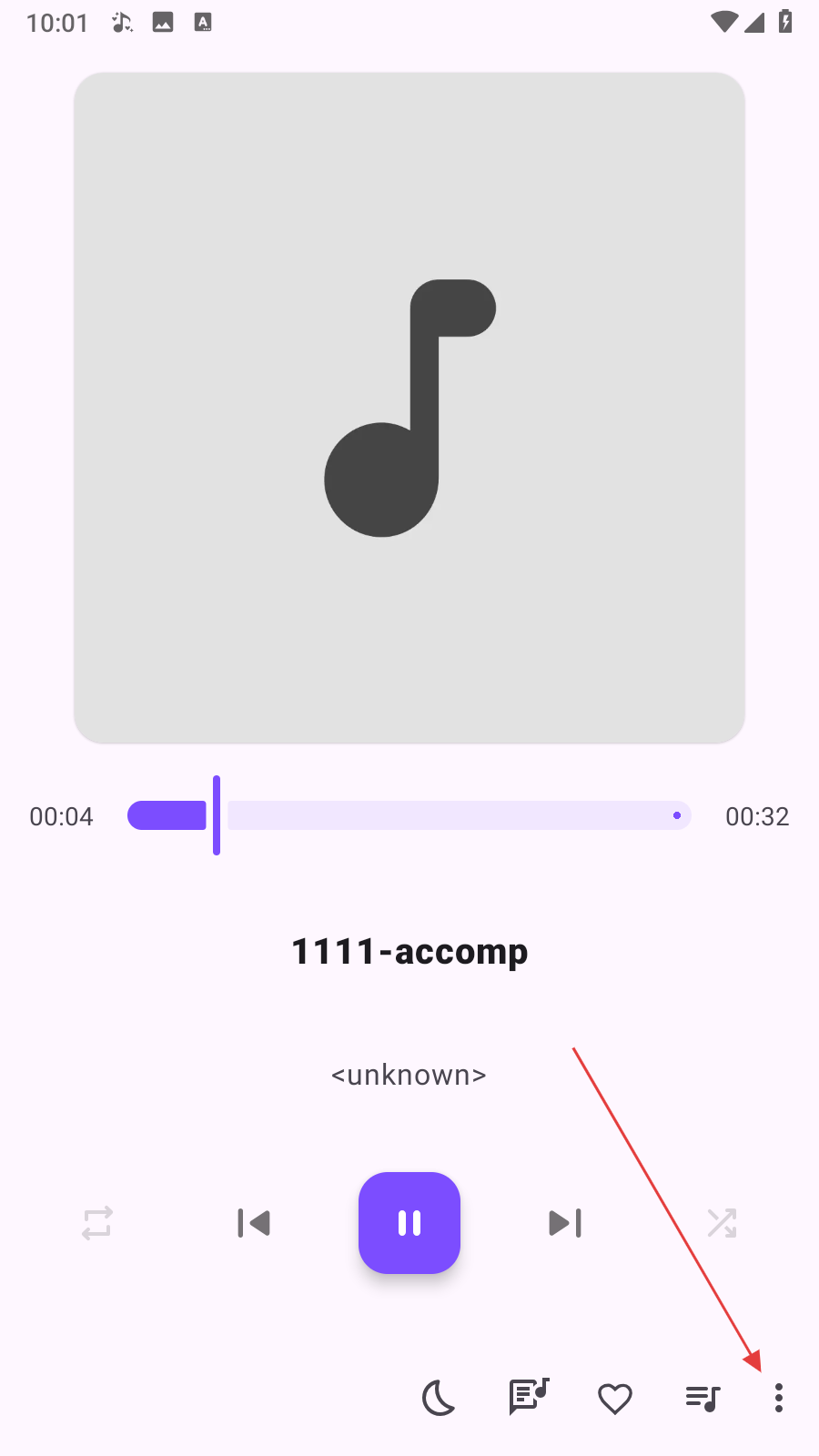Screen dimensions: 819x1456
Task: Pause the current track
Action: pyautogui.click(x=409, y=1222)
